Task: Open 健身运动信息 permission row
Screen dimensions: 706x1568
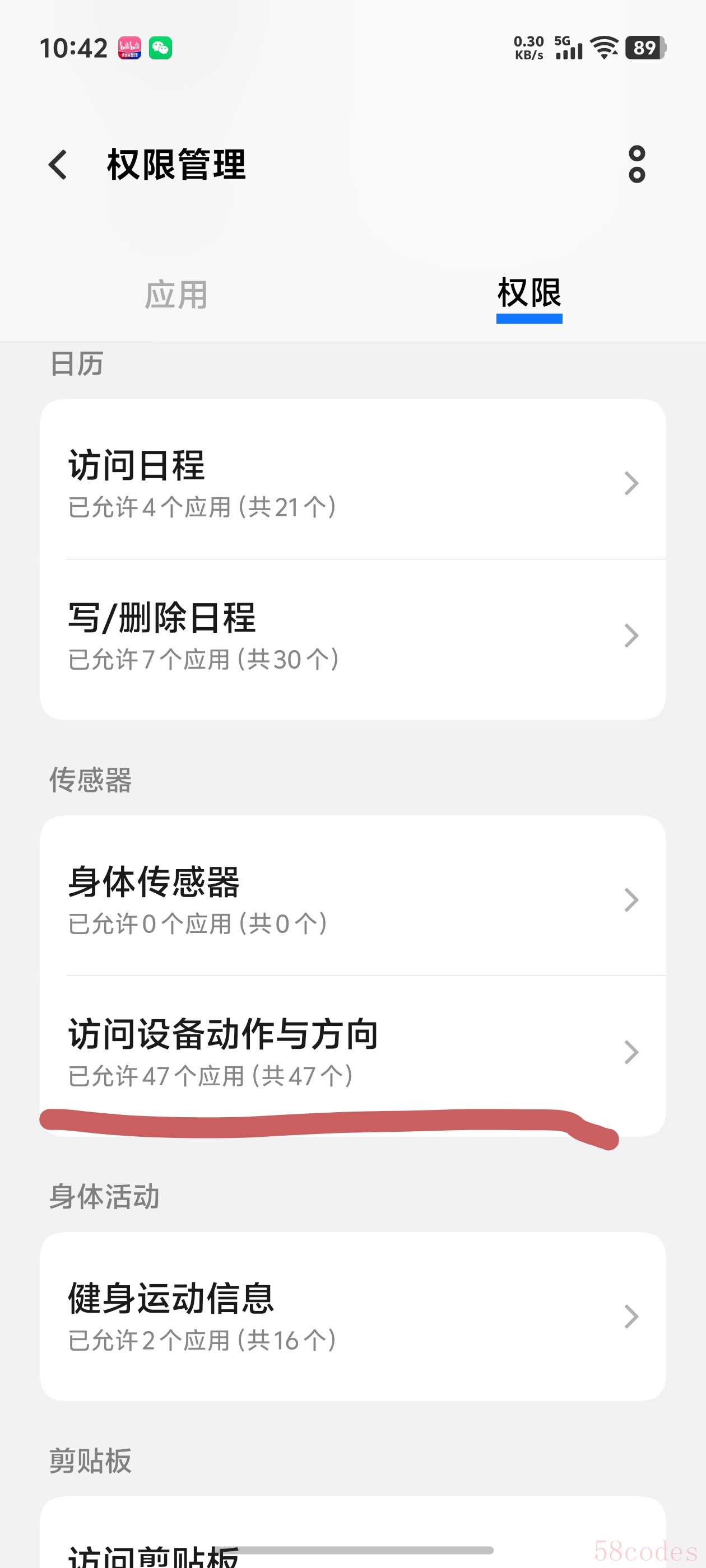Action: 352,1316
